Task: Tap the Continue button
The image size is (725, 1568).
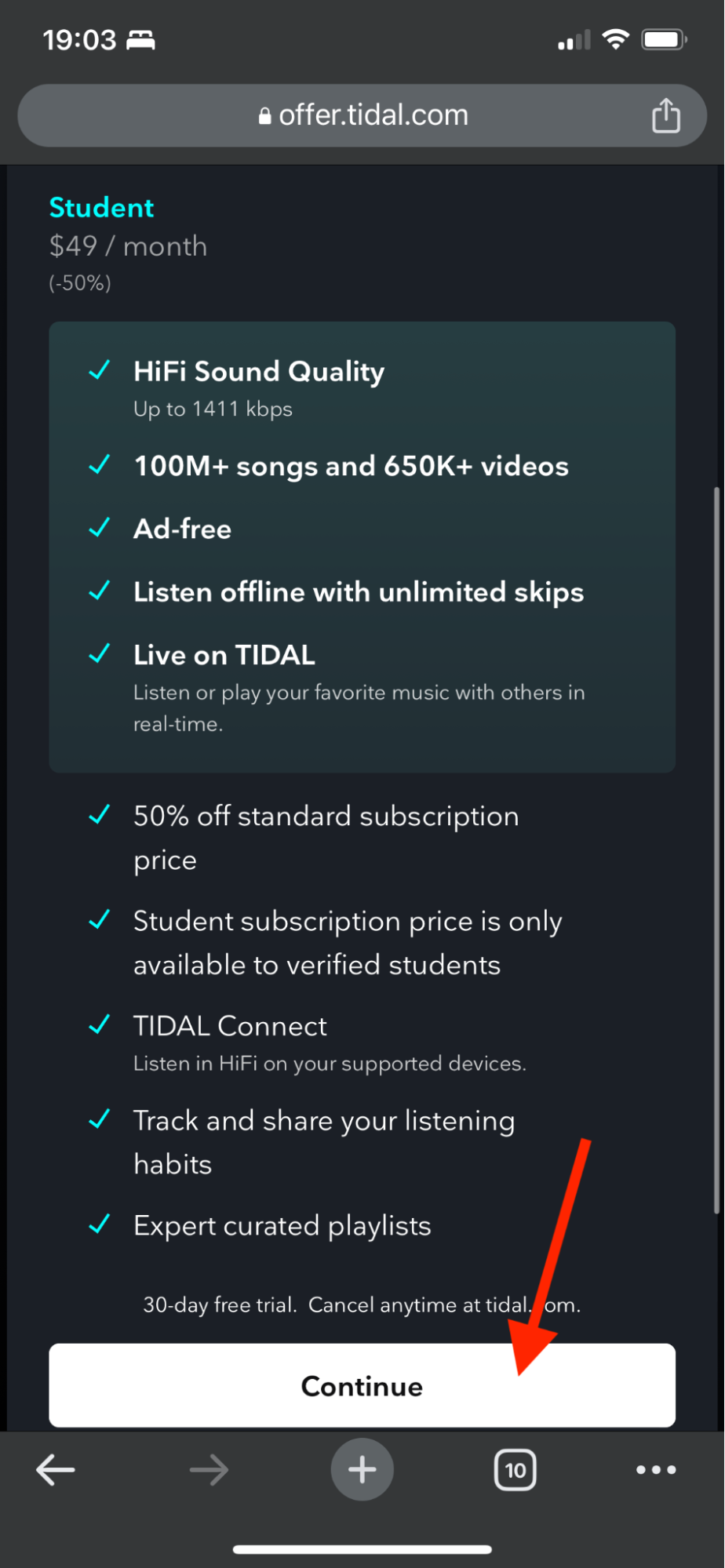Action: (x=362, y=1385)
